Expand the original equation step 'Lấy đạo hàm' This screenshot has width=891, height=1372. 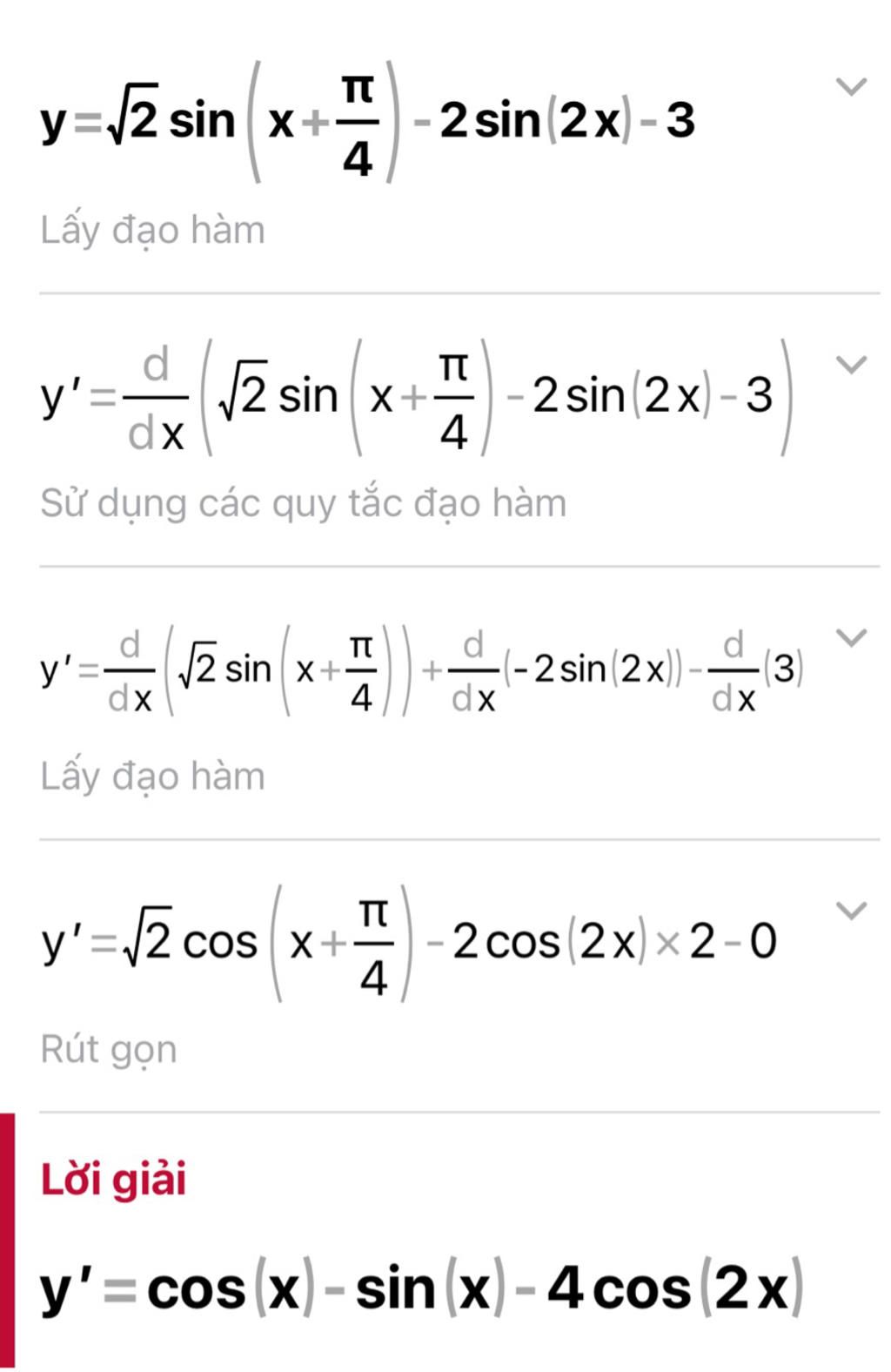pyautogui.click(x=851, y=87)
